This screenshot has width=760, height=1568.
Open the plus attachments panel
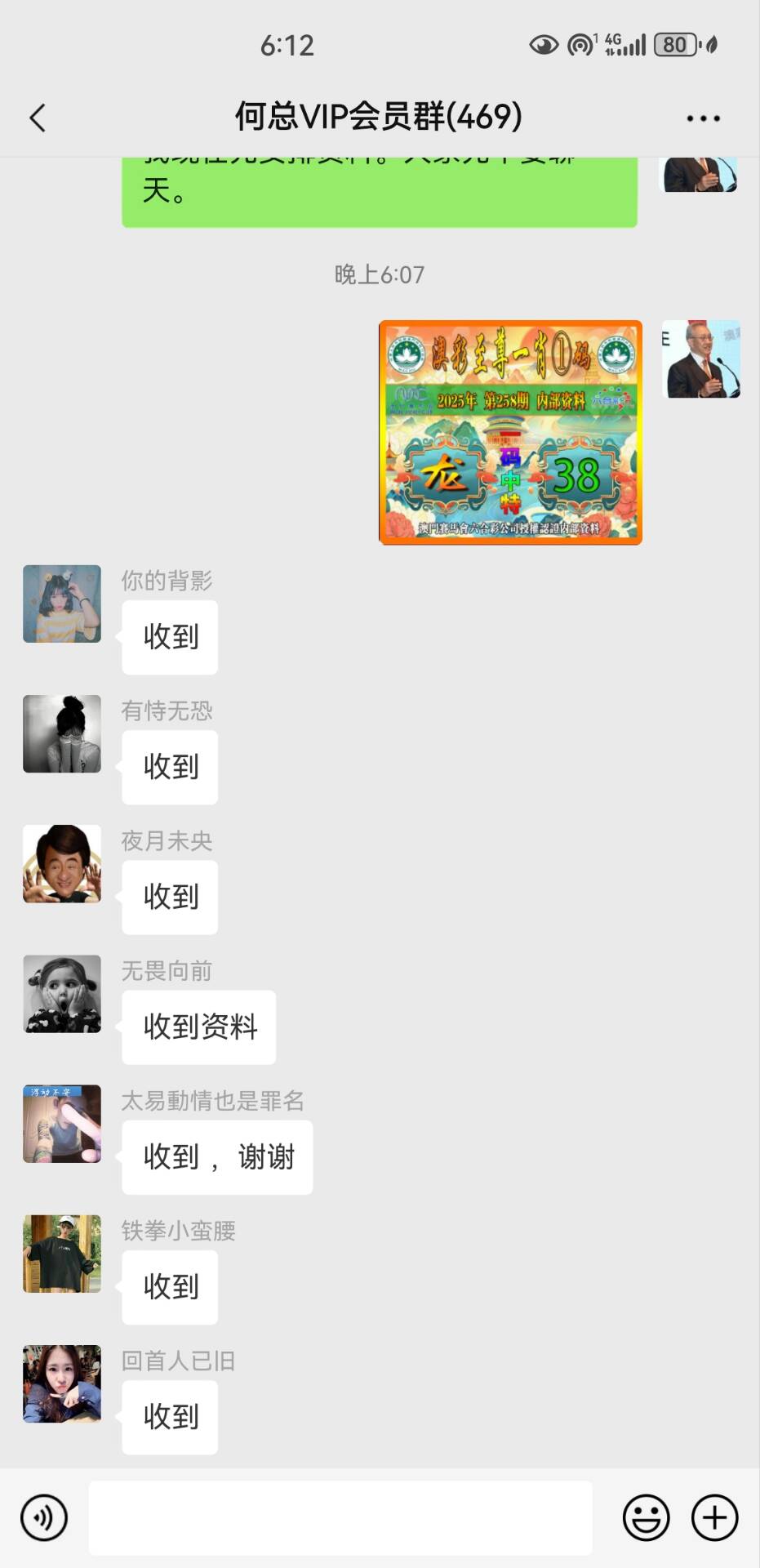pos(714,1517)
